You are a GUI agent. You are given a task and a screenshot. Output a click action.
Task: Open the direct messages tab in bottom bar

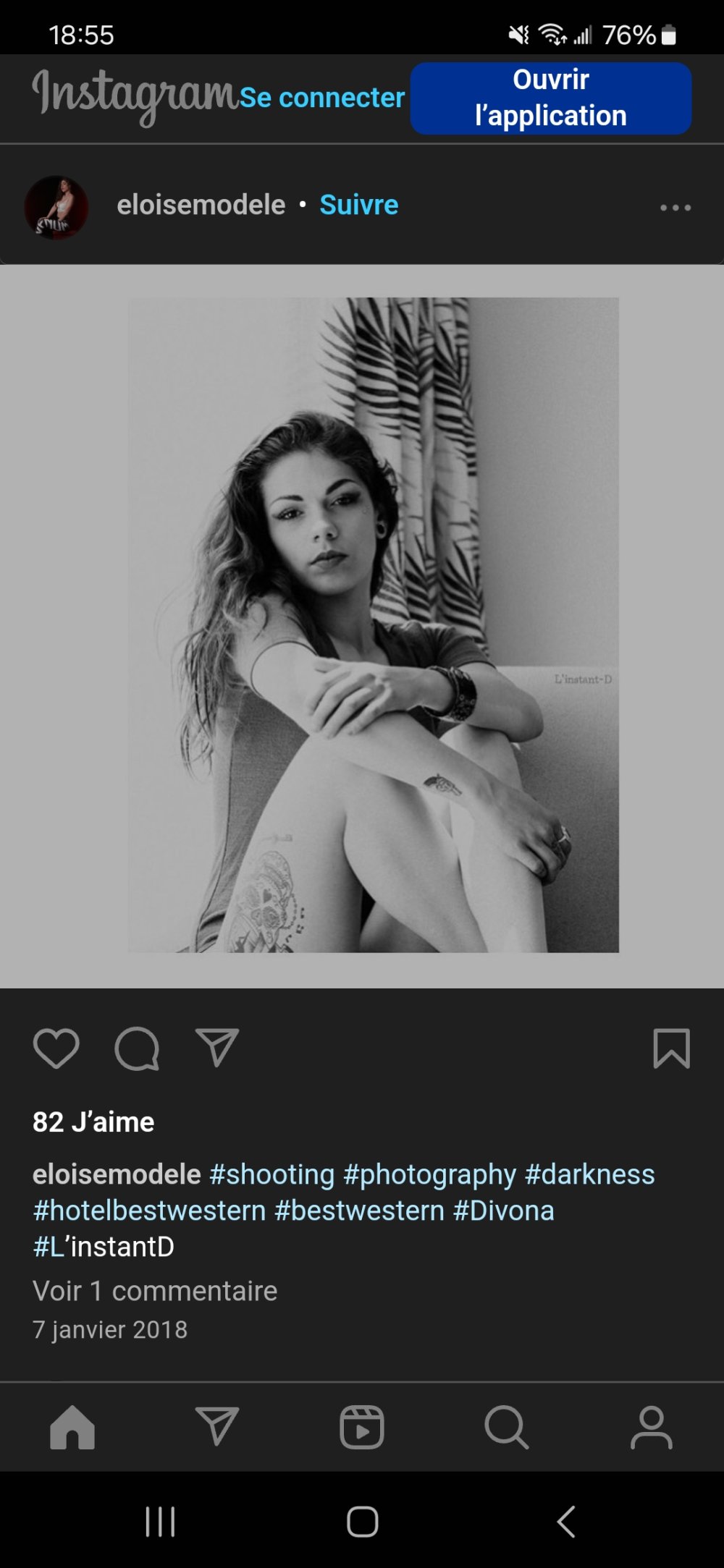(x=217, y=1427)
